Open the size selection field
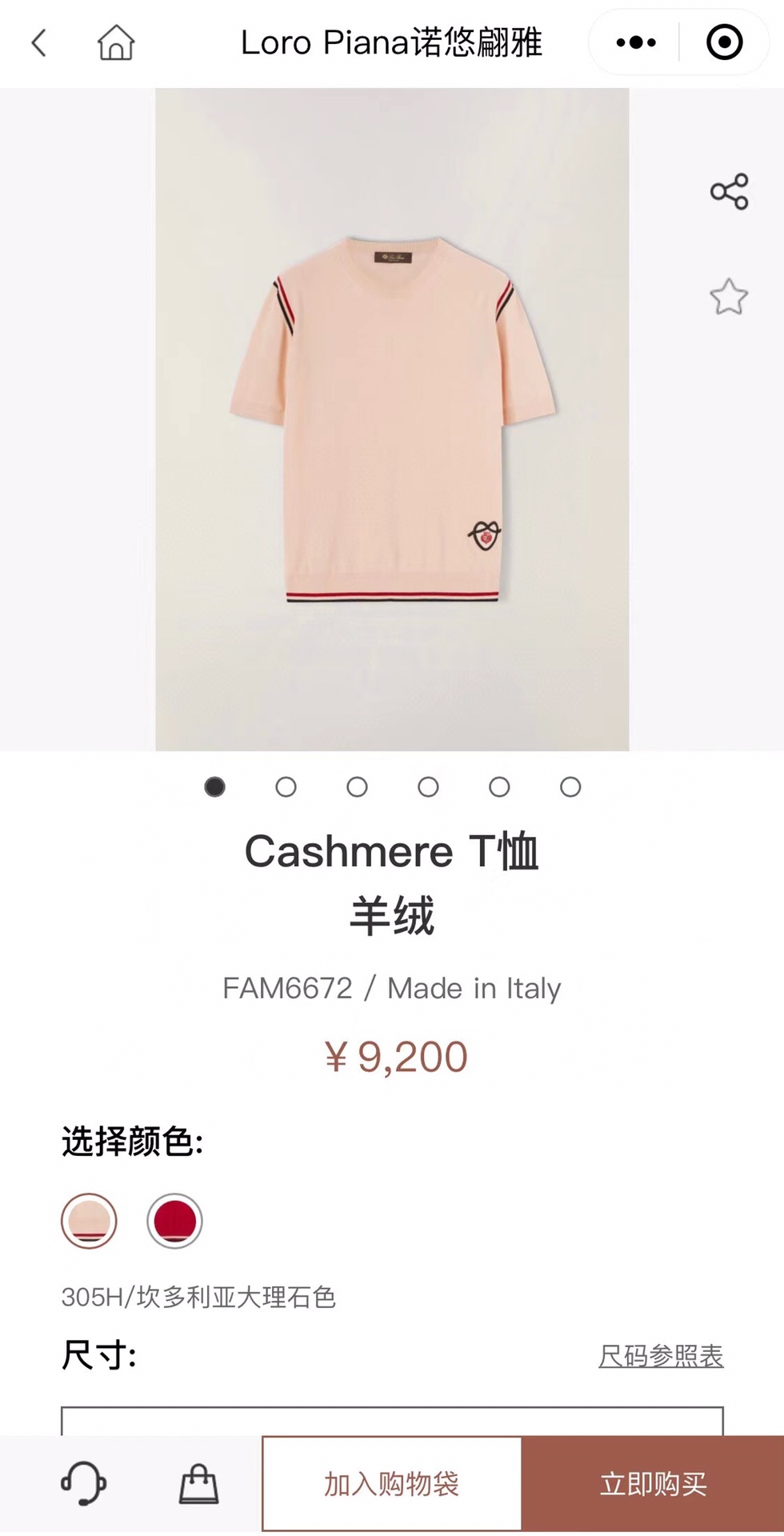The height and width of the screenshot is (1536, 784). tap(392, 1421)
